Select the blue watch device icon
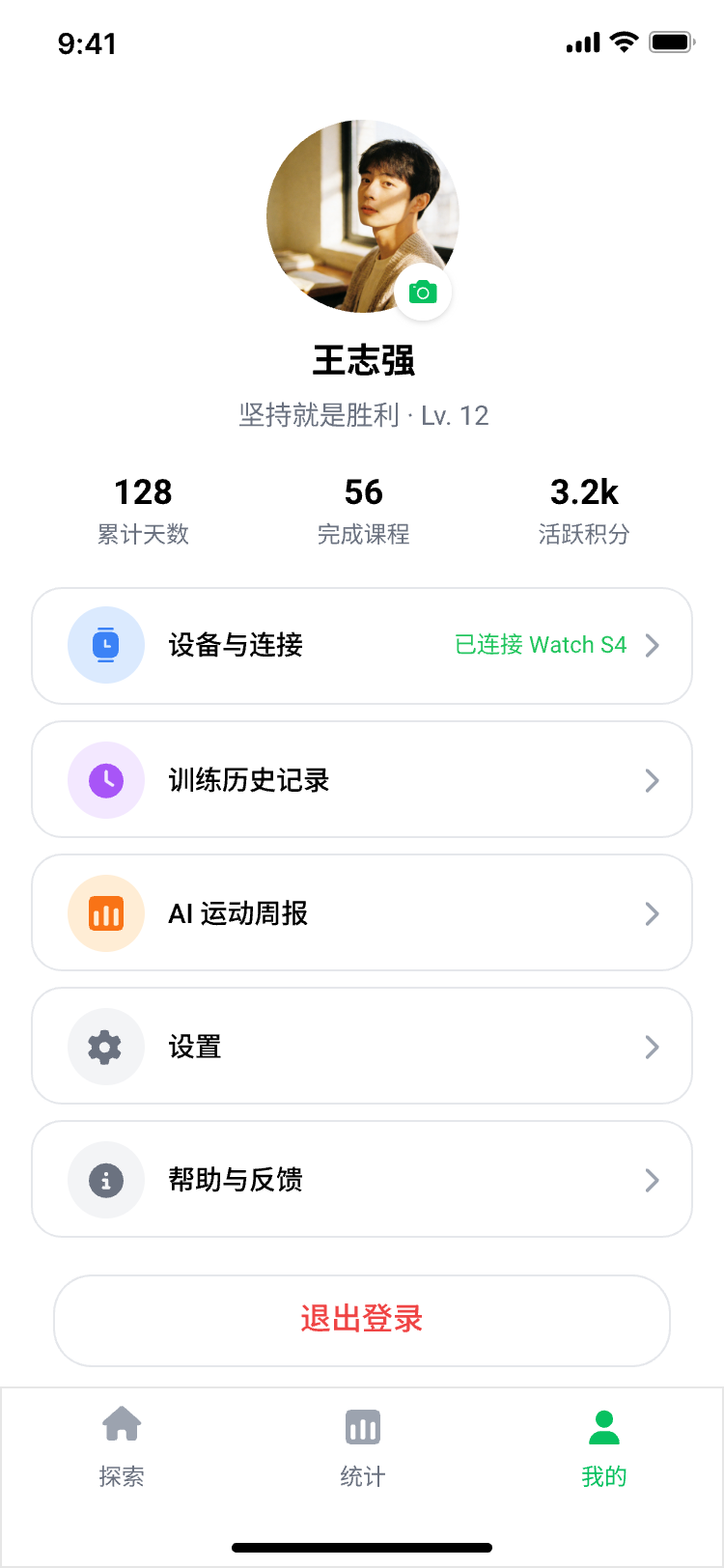The image size is (724, 1568). tap(105, 645)
